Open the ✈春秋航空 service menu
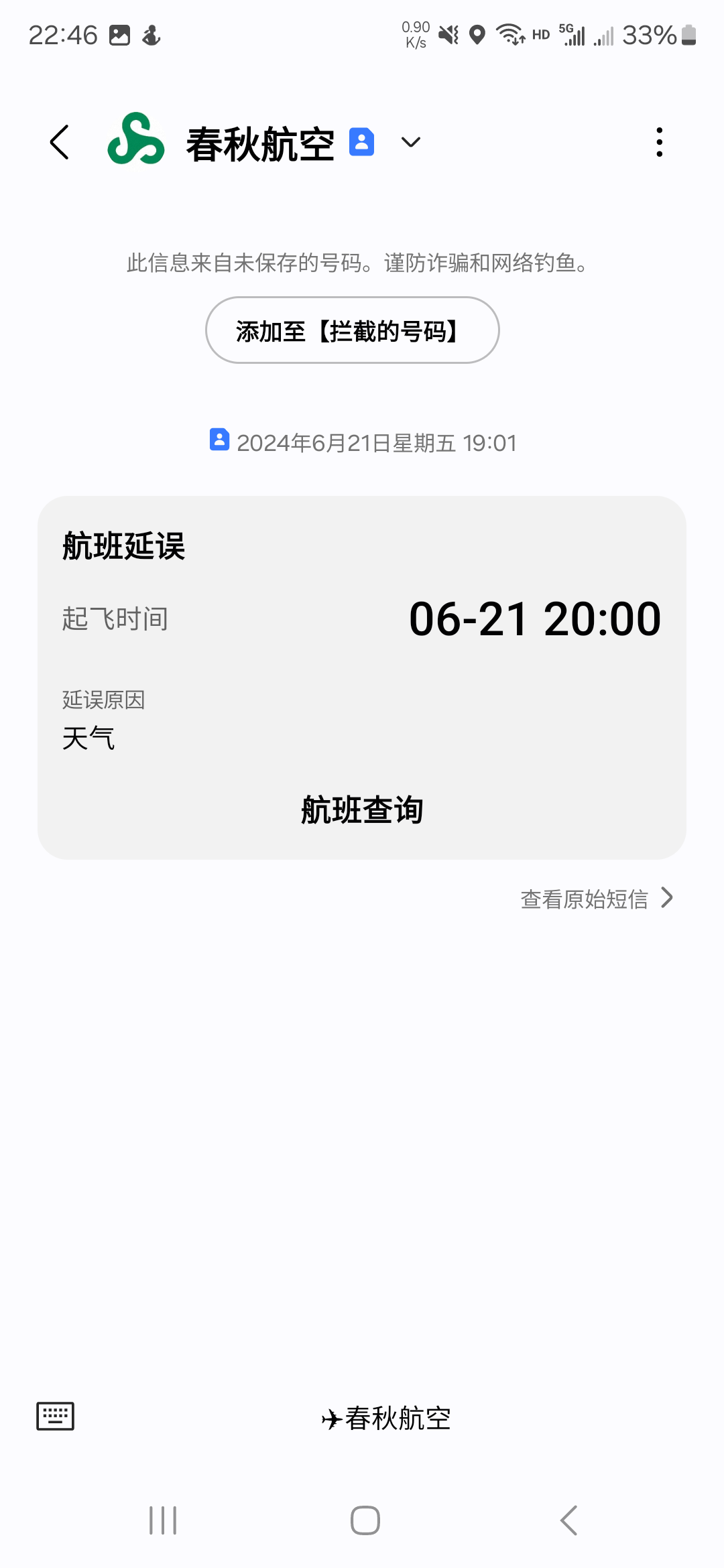This screenshot has width=724, height=1568. pyautogui.click(x=386, y=1418)
